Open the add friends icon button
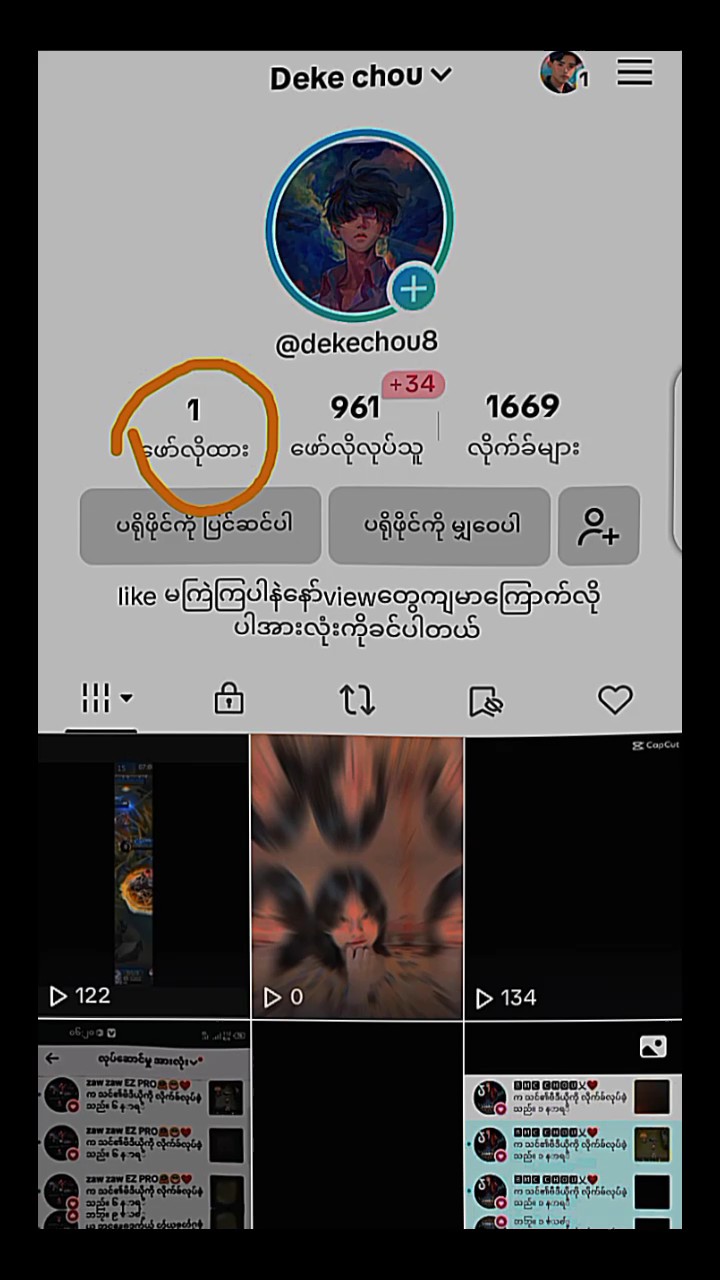This screenshot has width=720, height=1280. [x=599, y=525]
